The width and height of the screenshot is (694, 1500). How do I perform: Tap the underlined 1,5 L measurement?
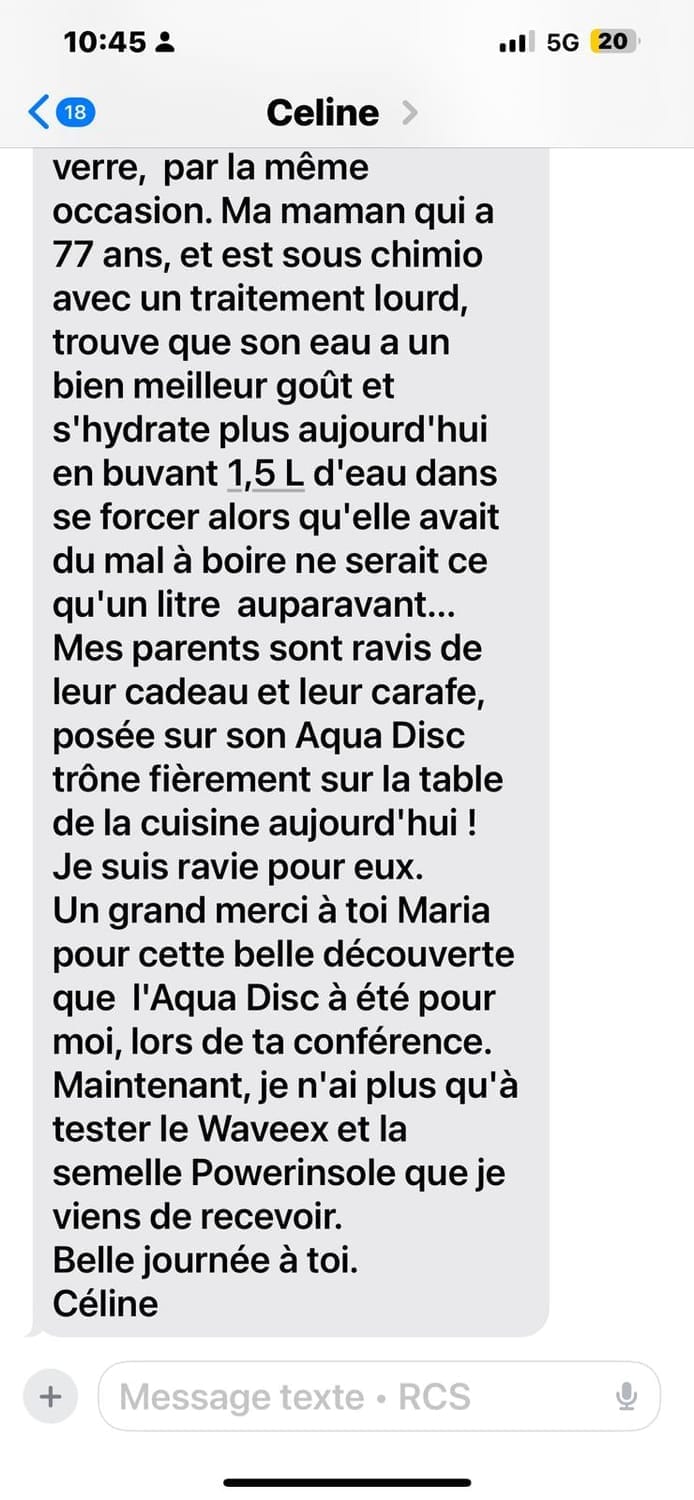(266, 474)
